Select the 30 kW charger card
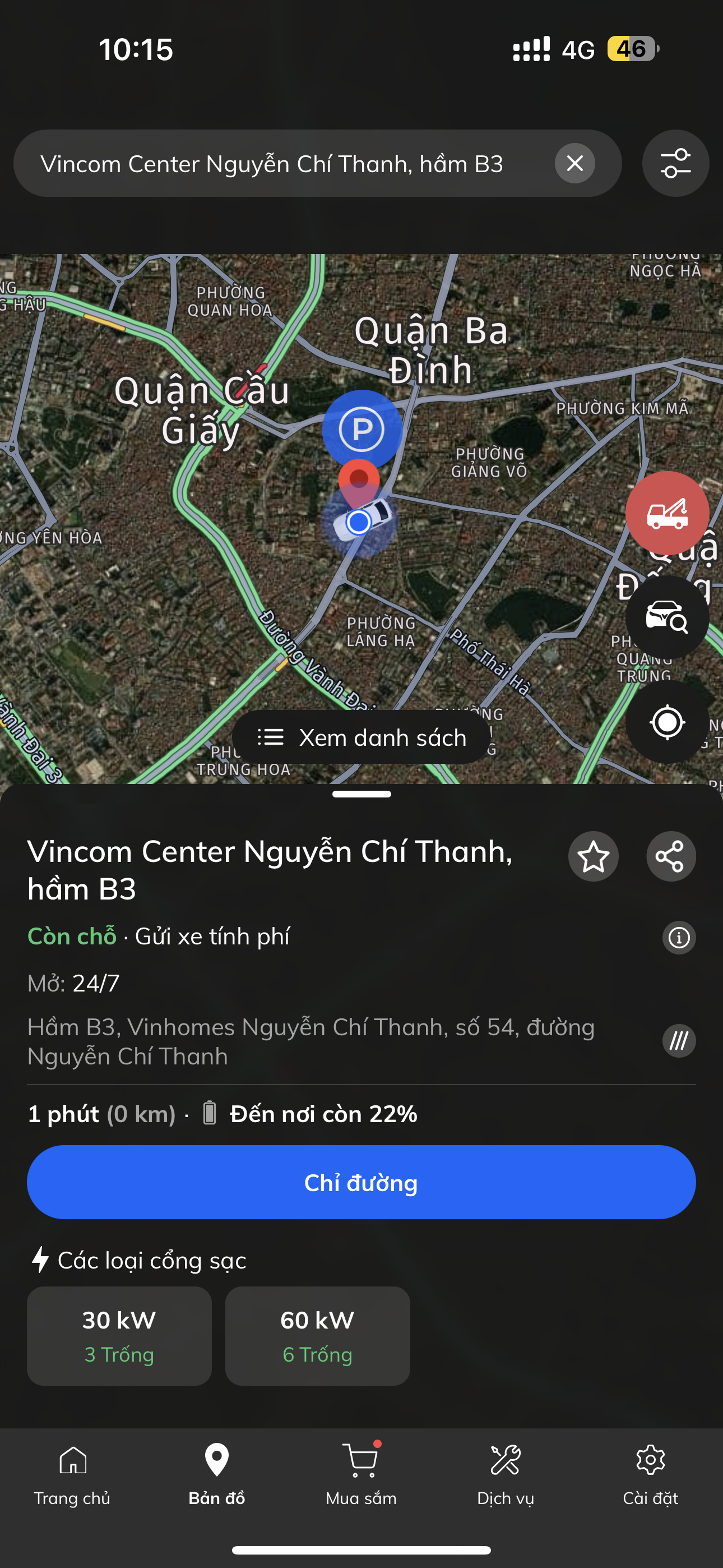The width and height of the screenshot is (723, 1568). (119, 1335)
